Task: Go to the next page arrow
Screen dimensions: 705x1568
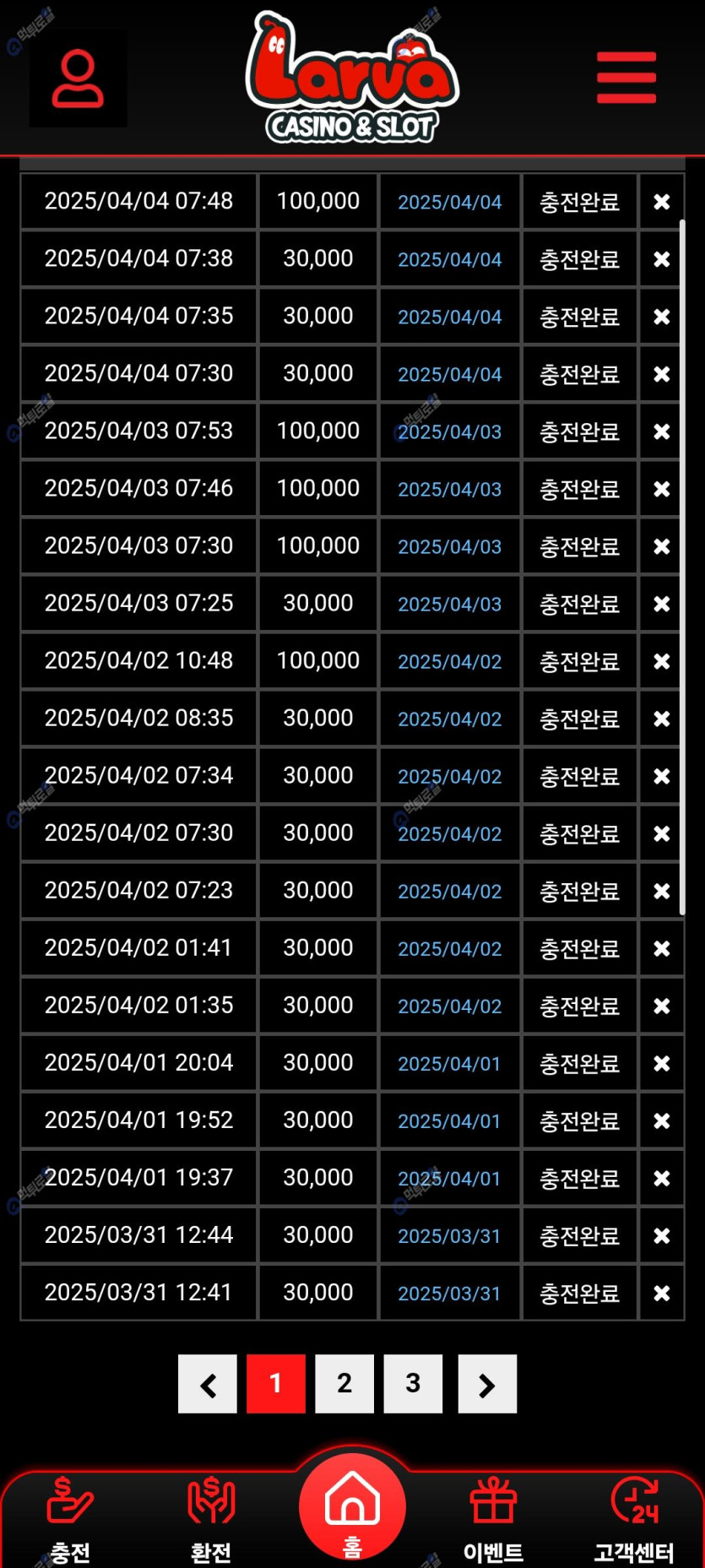Action: pyautogui.click(x=487, y=1384)
